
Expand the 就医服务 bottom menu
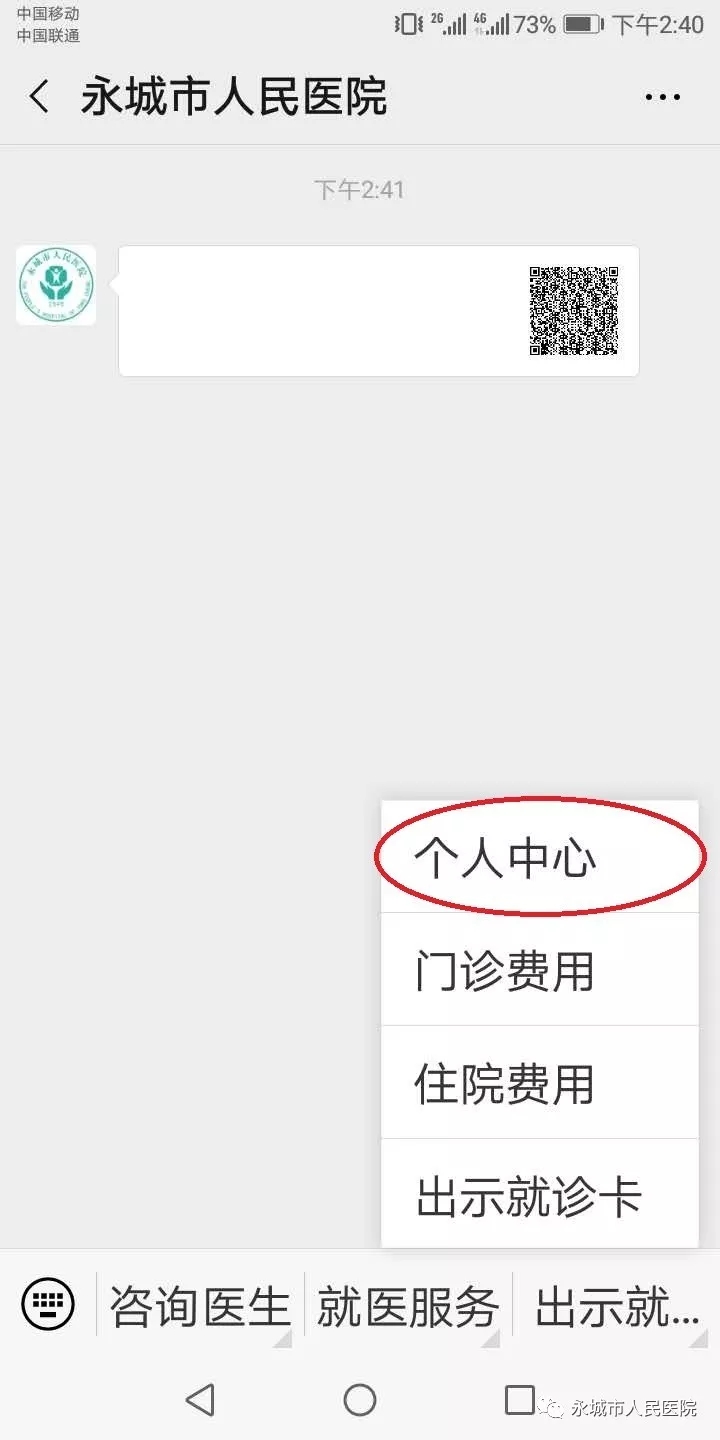[x=408, y=1306]
